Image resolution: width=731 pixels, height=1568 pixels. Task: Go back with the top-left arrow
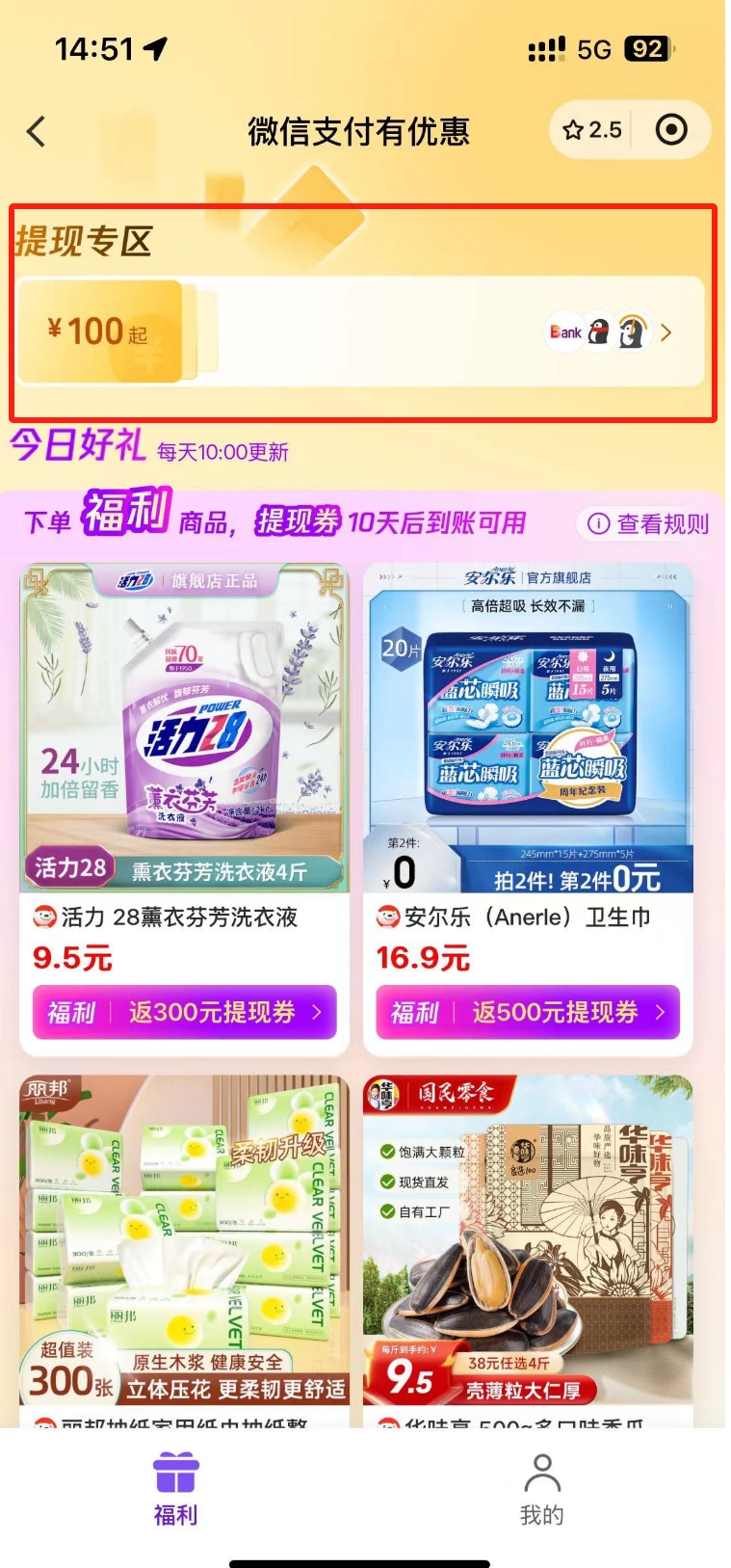point(37,131)
